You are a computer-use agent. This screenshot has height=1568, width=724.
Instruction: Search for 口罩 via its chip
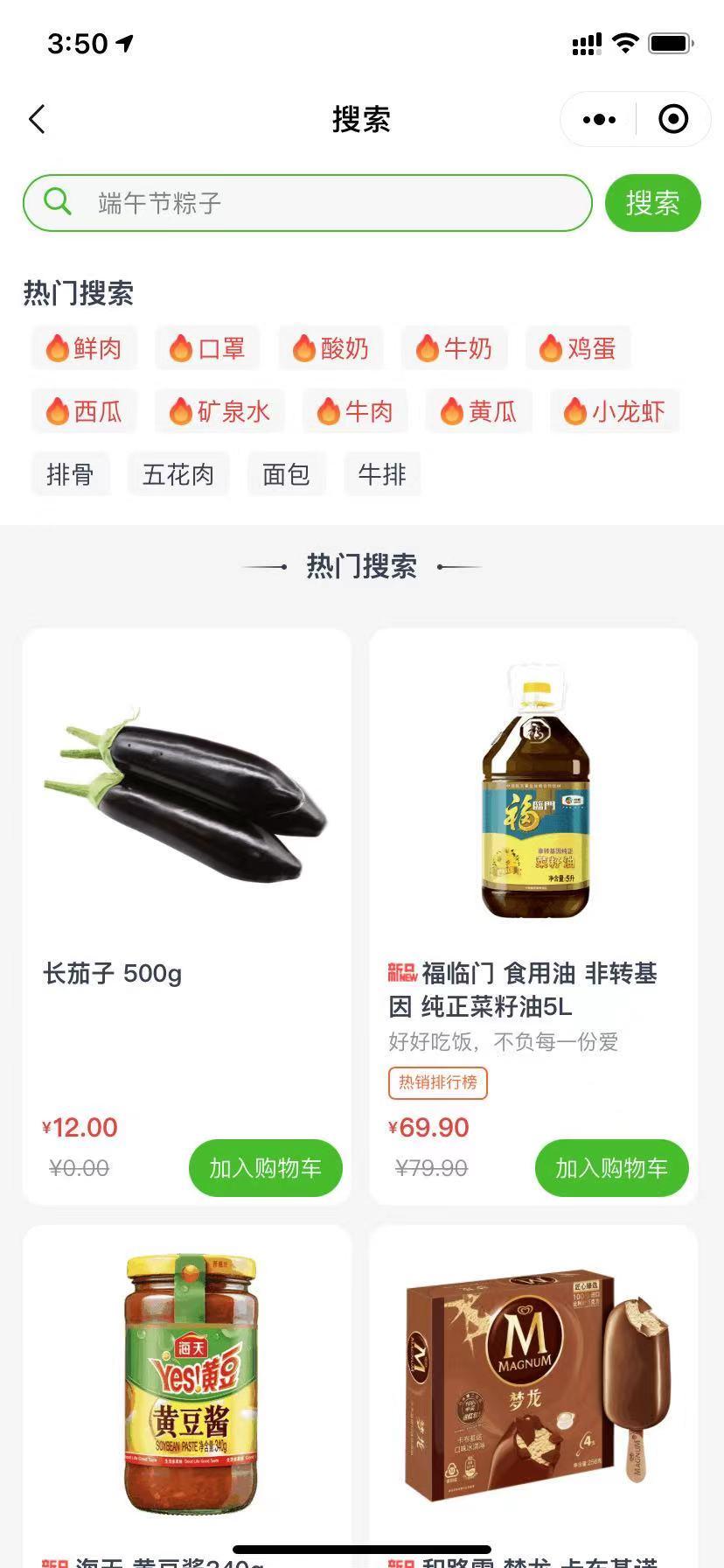(207, 348)
